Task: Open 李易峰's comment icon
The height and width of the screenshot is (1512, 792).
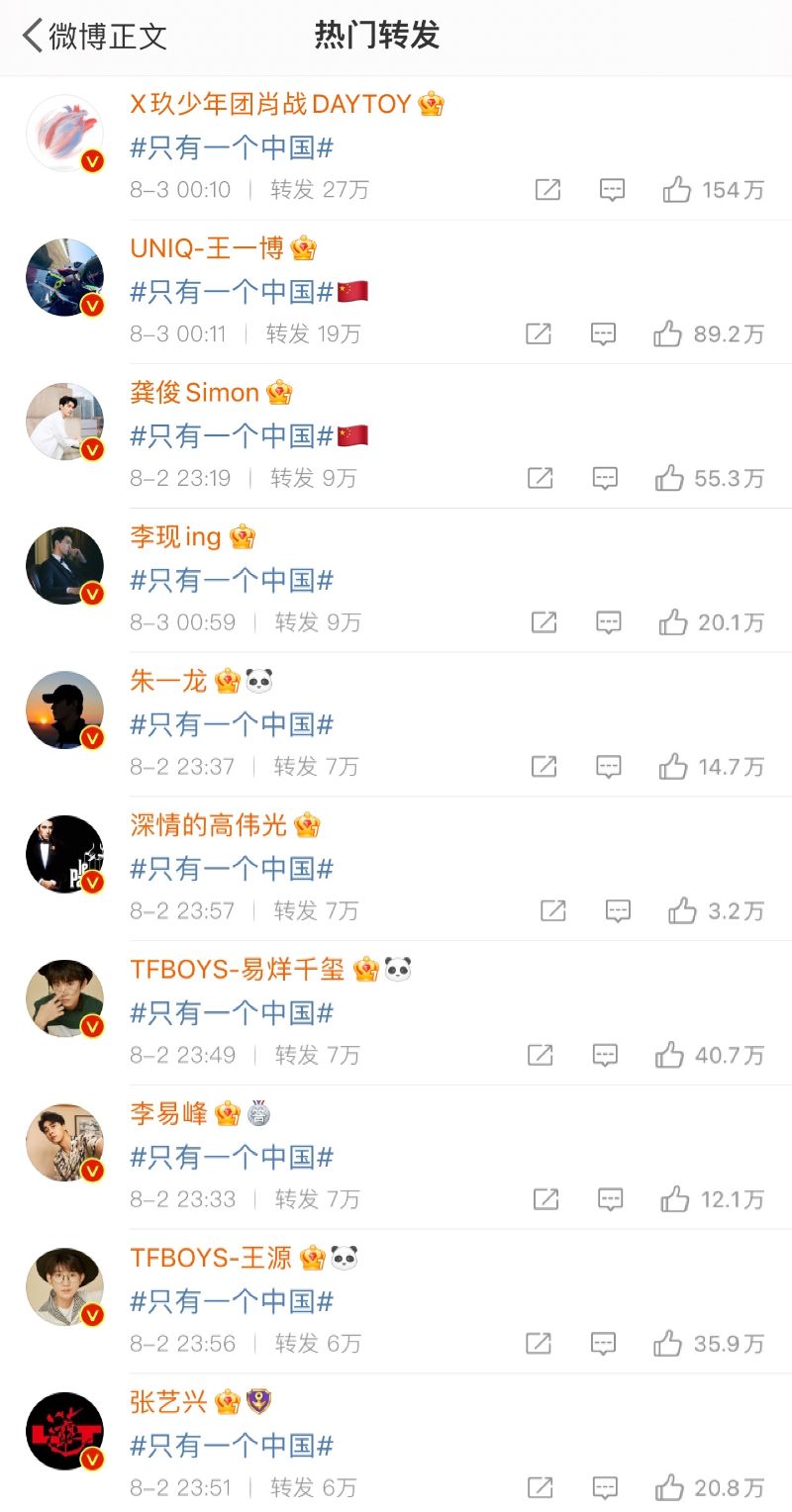Action: (x=611, y=1200)
